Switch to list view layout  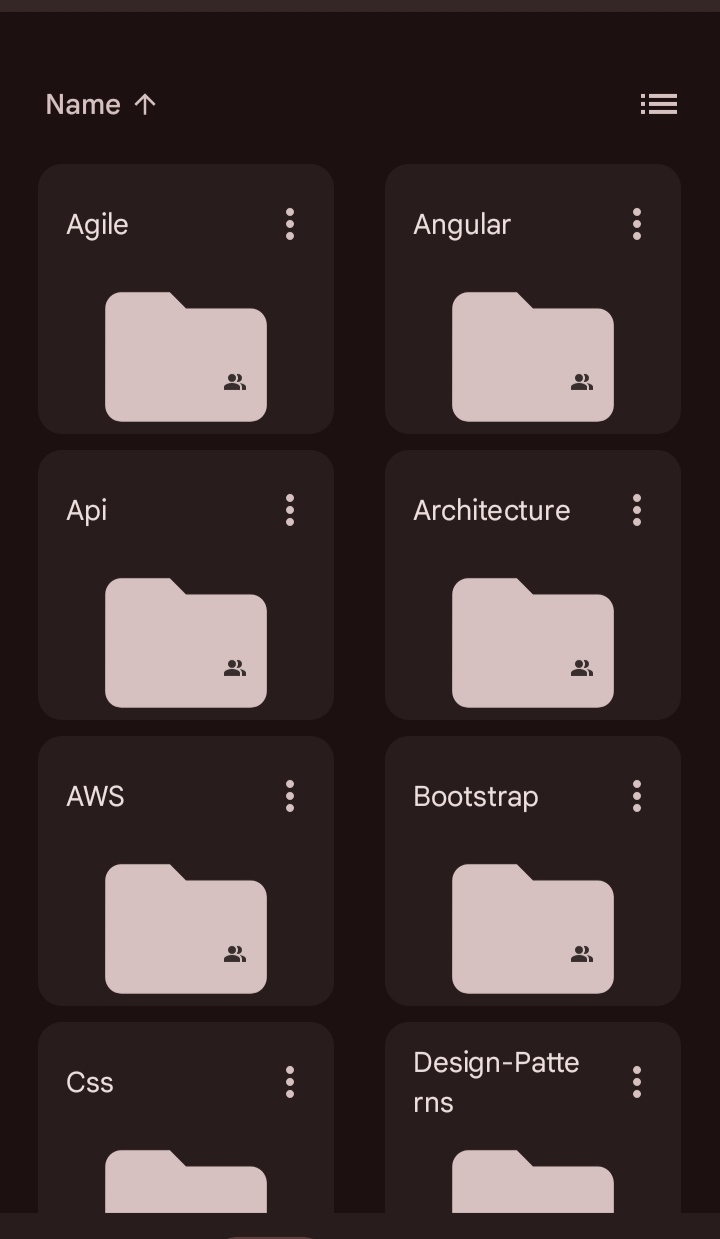659,104
